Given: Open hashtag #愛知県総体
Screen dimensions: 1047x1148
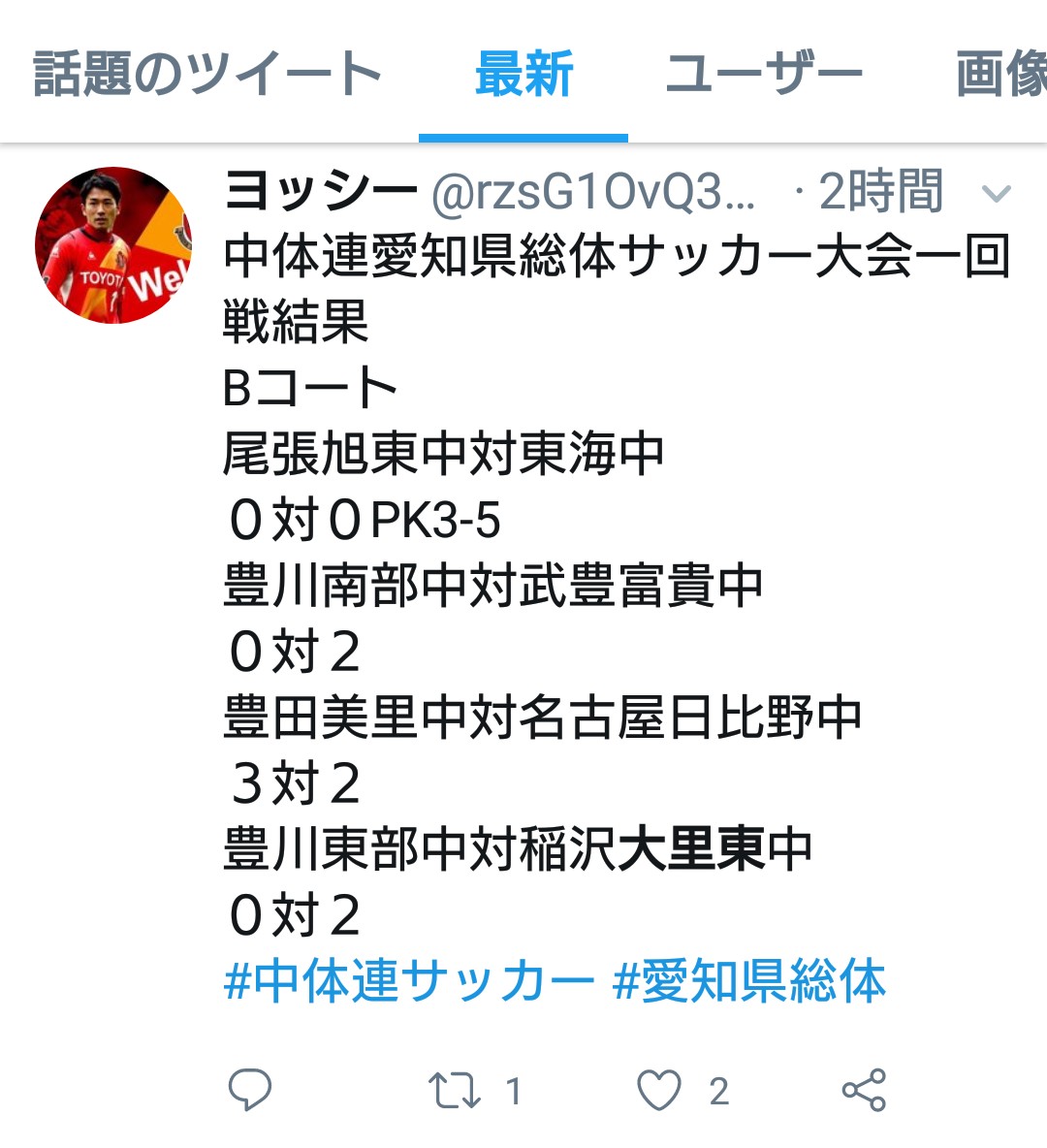Looking at the screenshot, I should (x=748, y=980).
